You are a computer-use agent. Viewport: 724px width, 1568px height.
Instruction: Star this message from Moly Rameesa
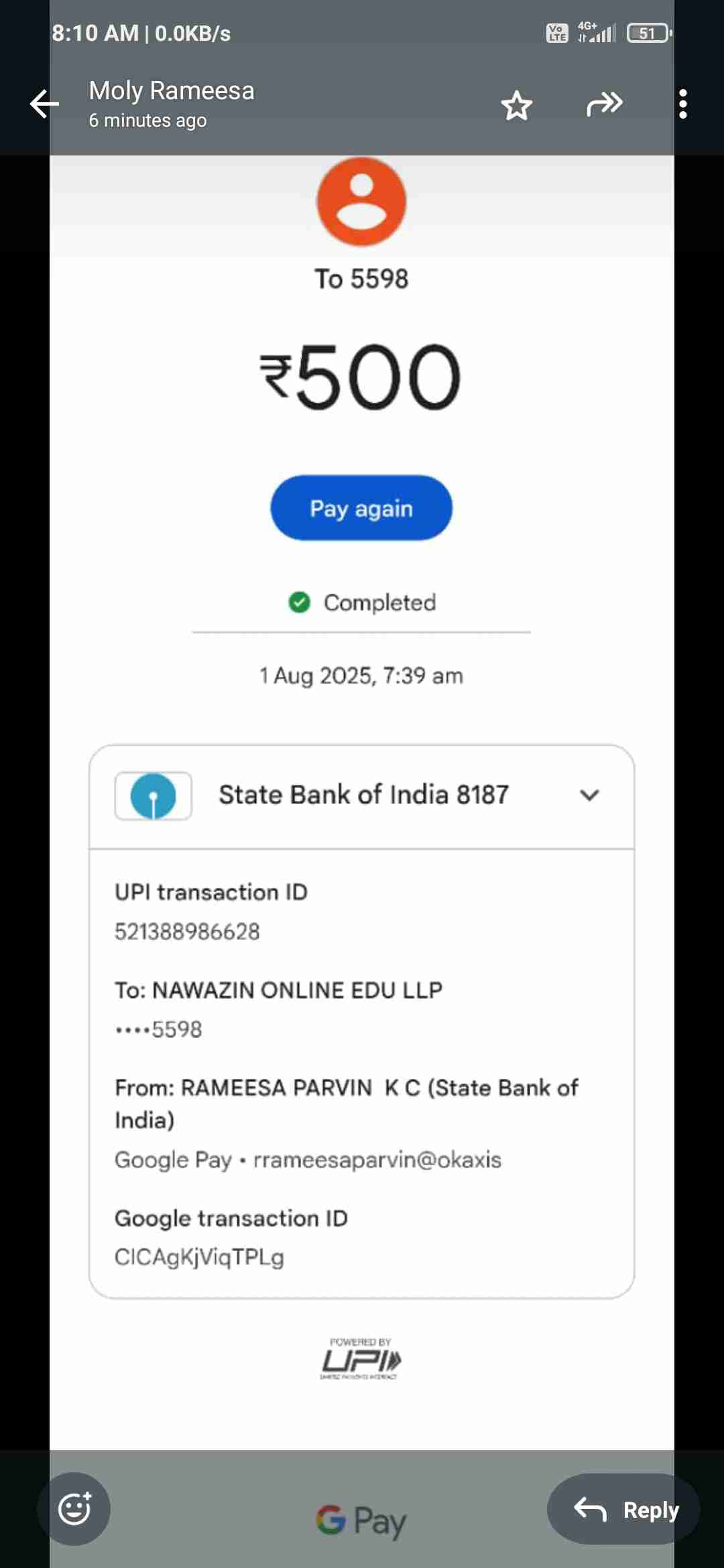(516, 105)
